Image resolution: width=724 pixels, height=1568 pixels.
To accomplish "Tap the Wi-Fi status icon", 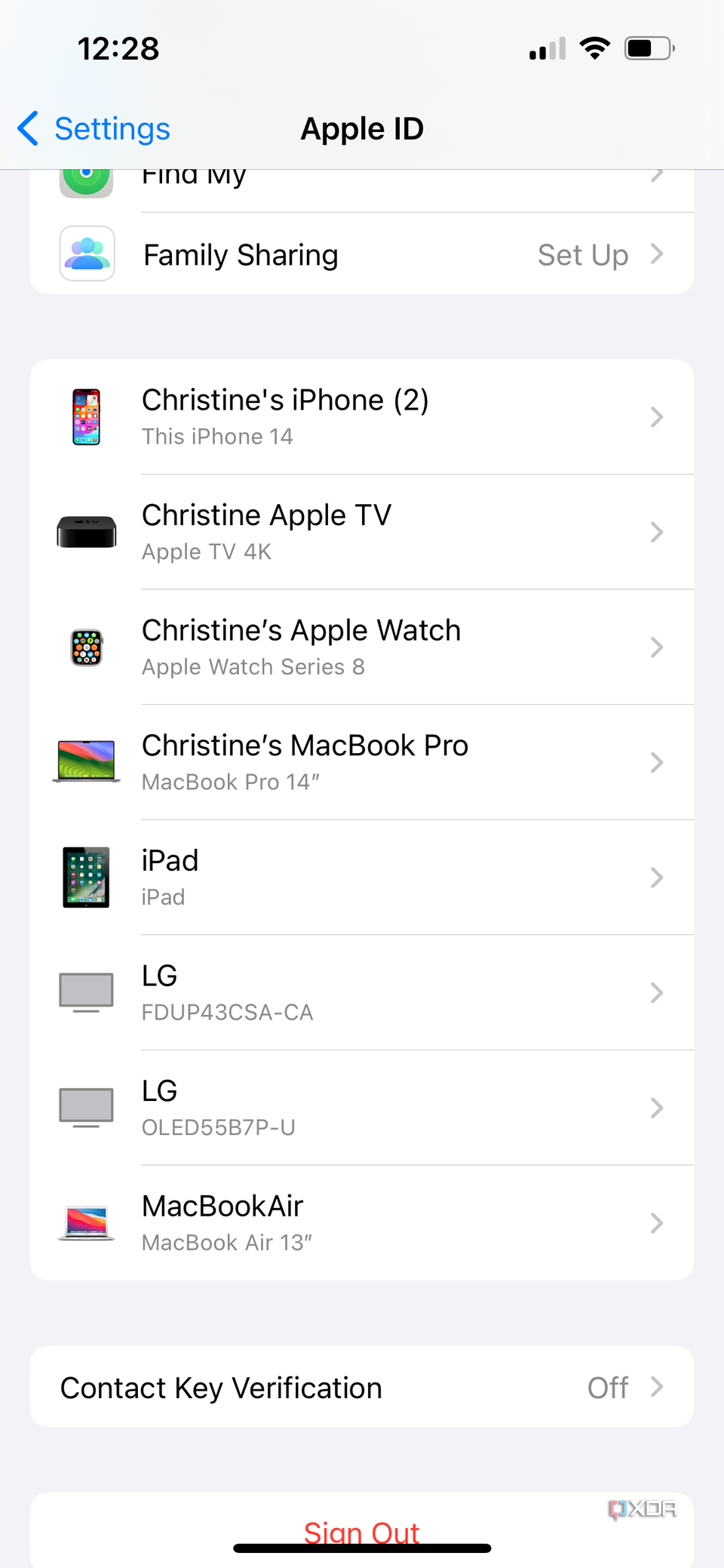I will [x=594, y=48].
